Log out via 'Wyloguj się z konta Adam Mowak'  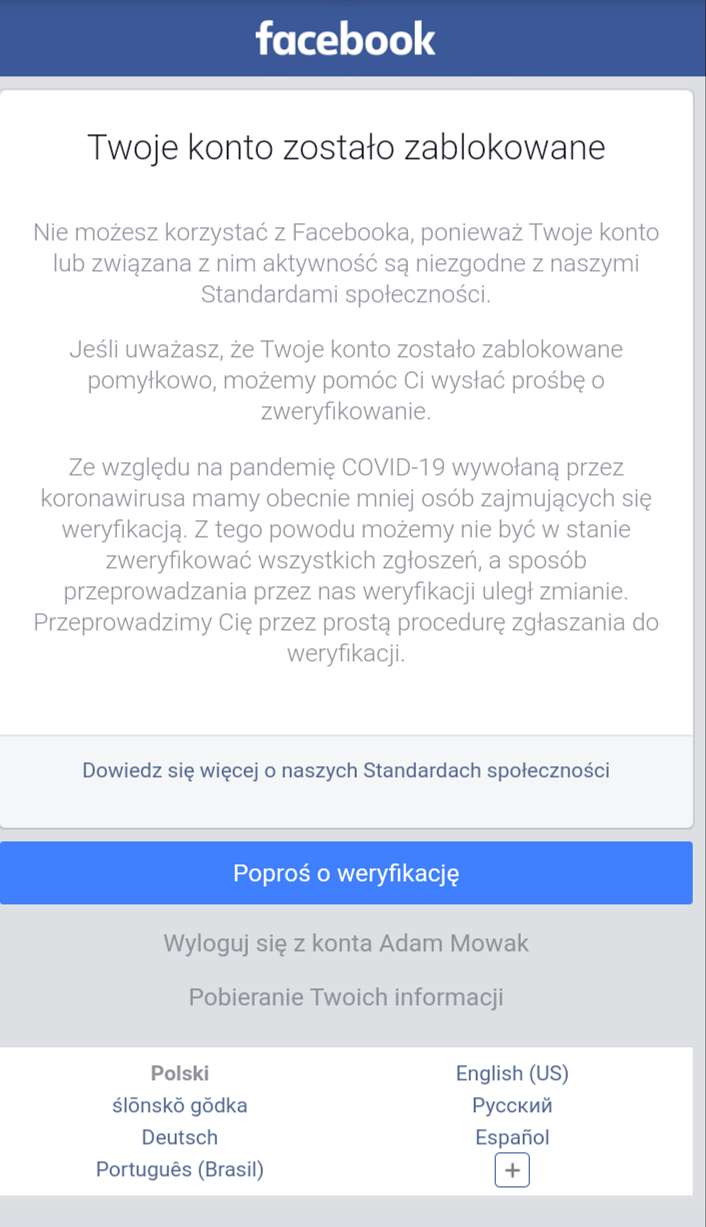coord(346,943)
